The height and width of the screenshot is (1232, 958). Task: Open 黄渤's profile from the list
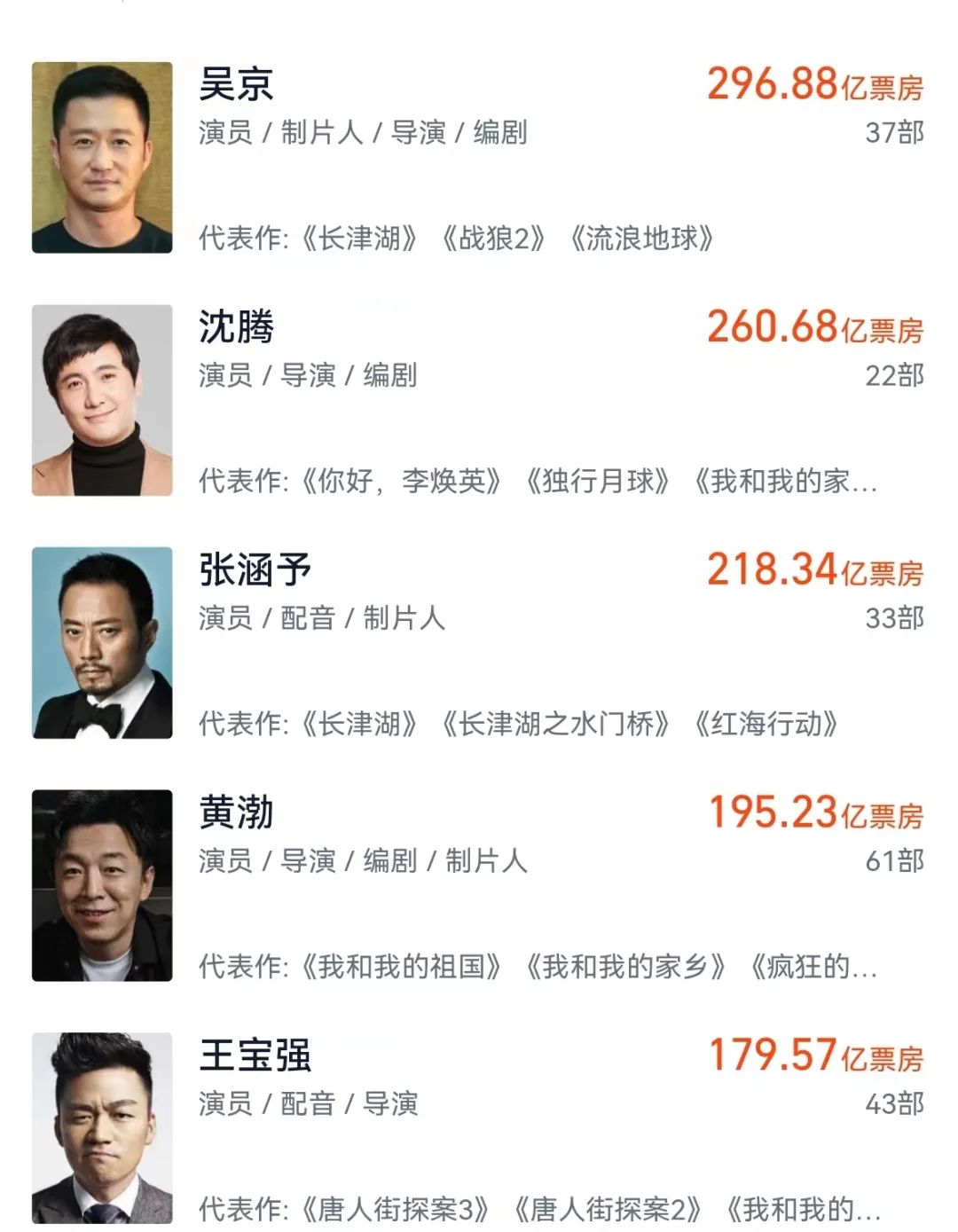(236, 813)
